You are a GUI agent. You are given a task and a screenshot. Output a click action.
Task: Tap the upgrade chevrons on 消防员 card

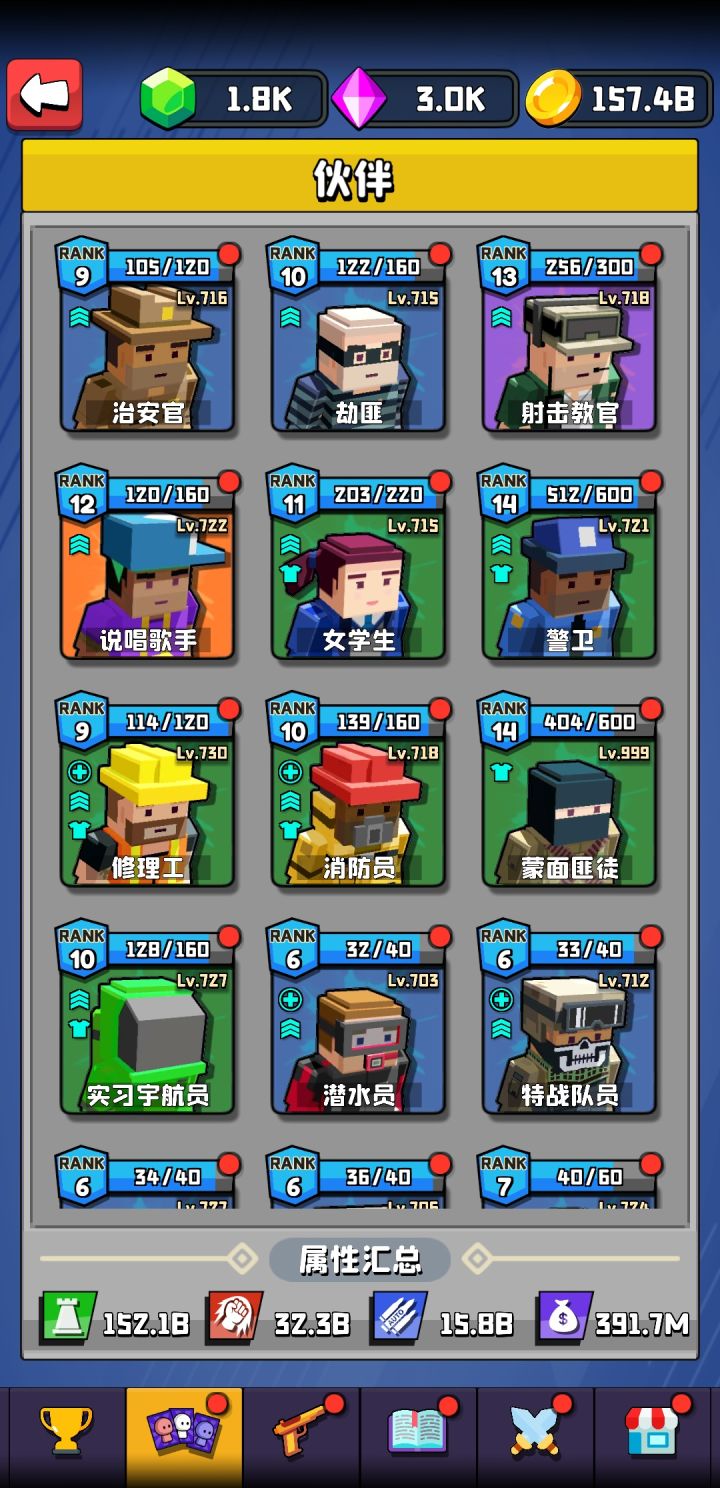coord(291,800)
